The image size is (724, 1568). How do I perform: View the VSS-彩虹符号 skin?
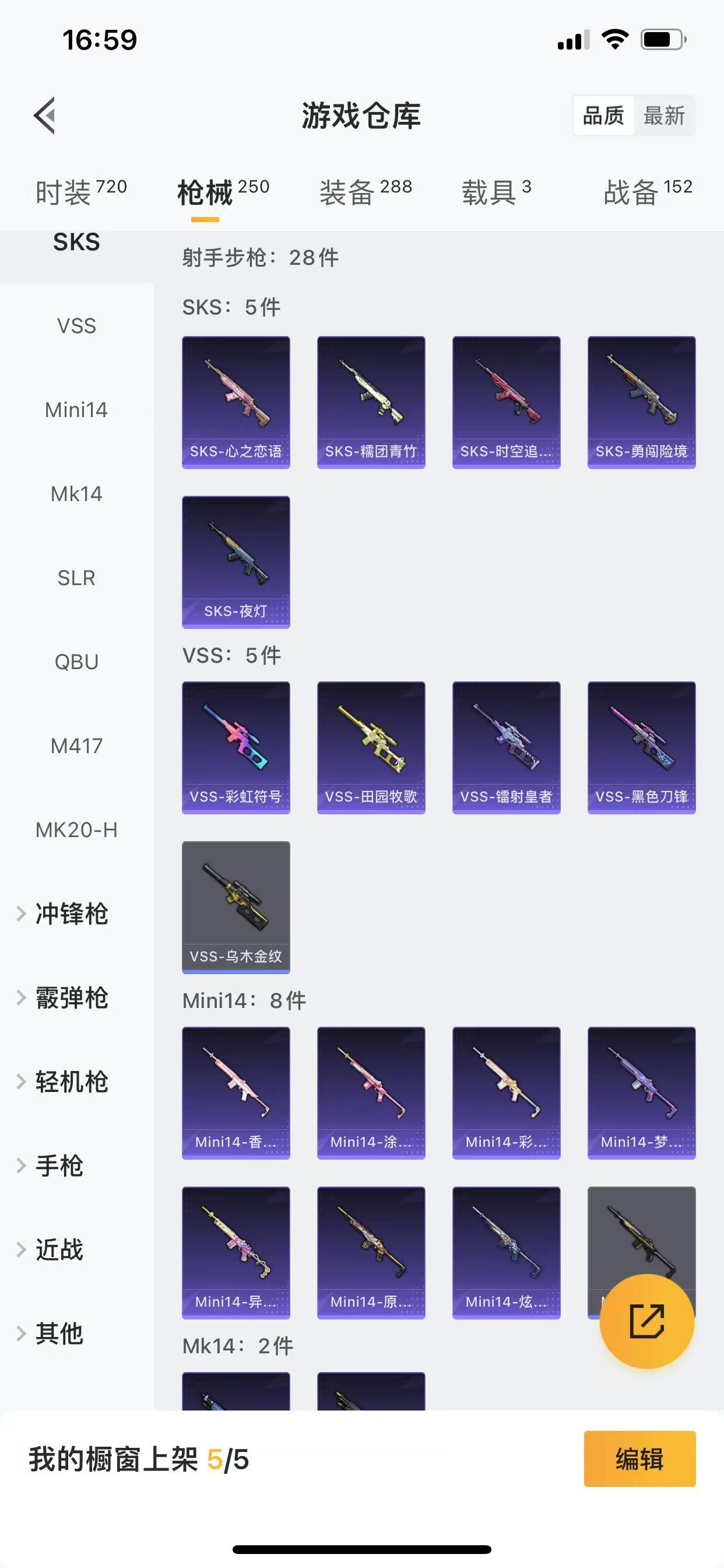[236, 747]
